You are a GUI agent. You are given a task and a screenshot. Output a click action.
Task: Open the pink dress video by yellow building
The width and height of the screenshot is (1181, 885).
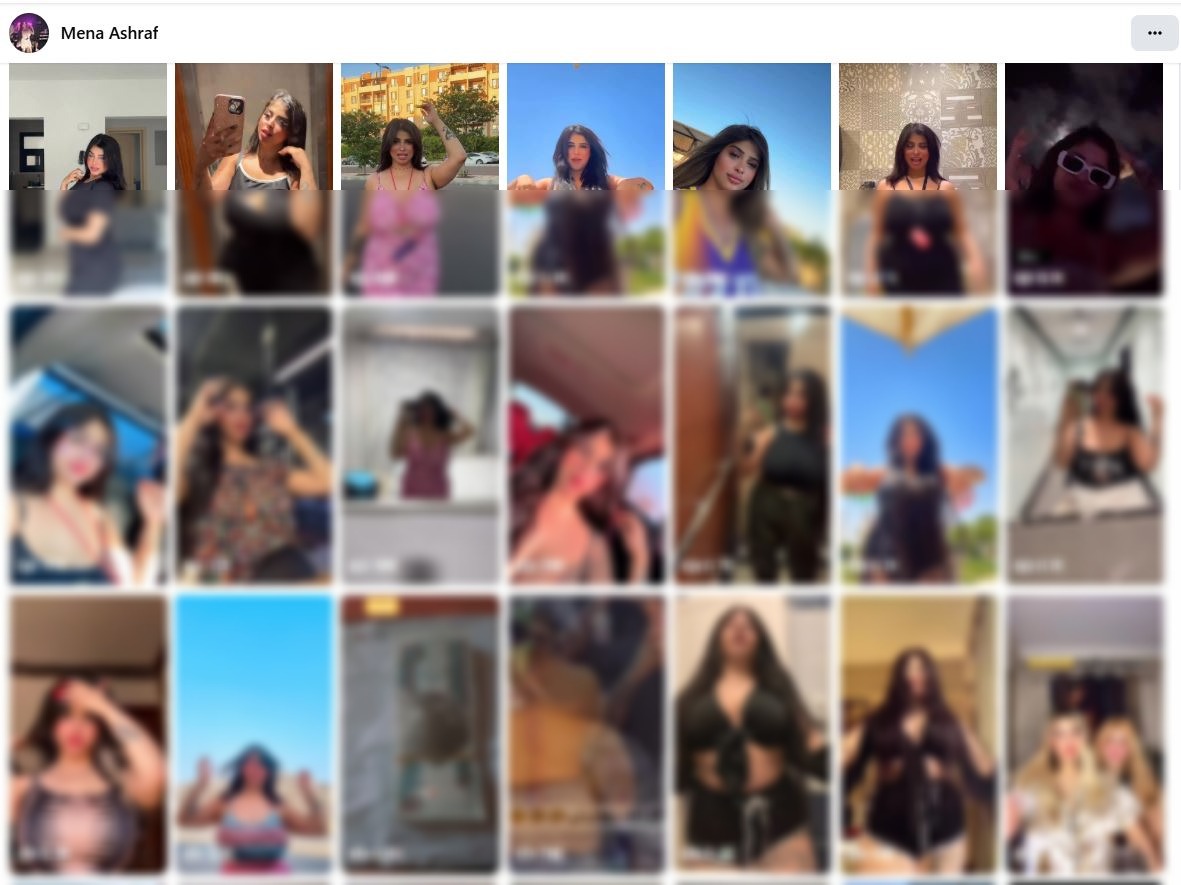tap(420, 178)
